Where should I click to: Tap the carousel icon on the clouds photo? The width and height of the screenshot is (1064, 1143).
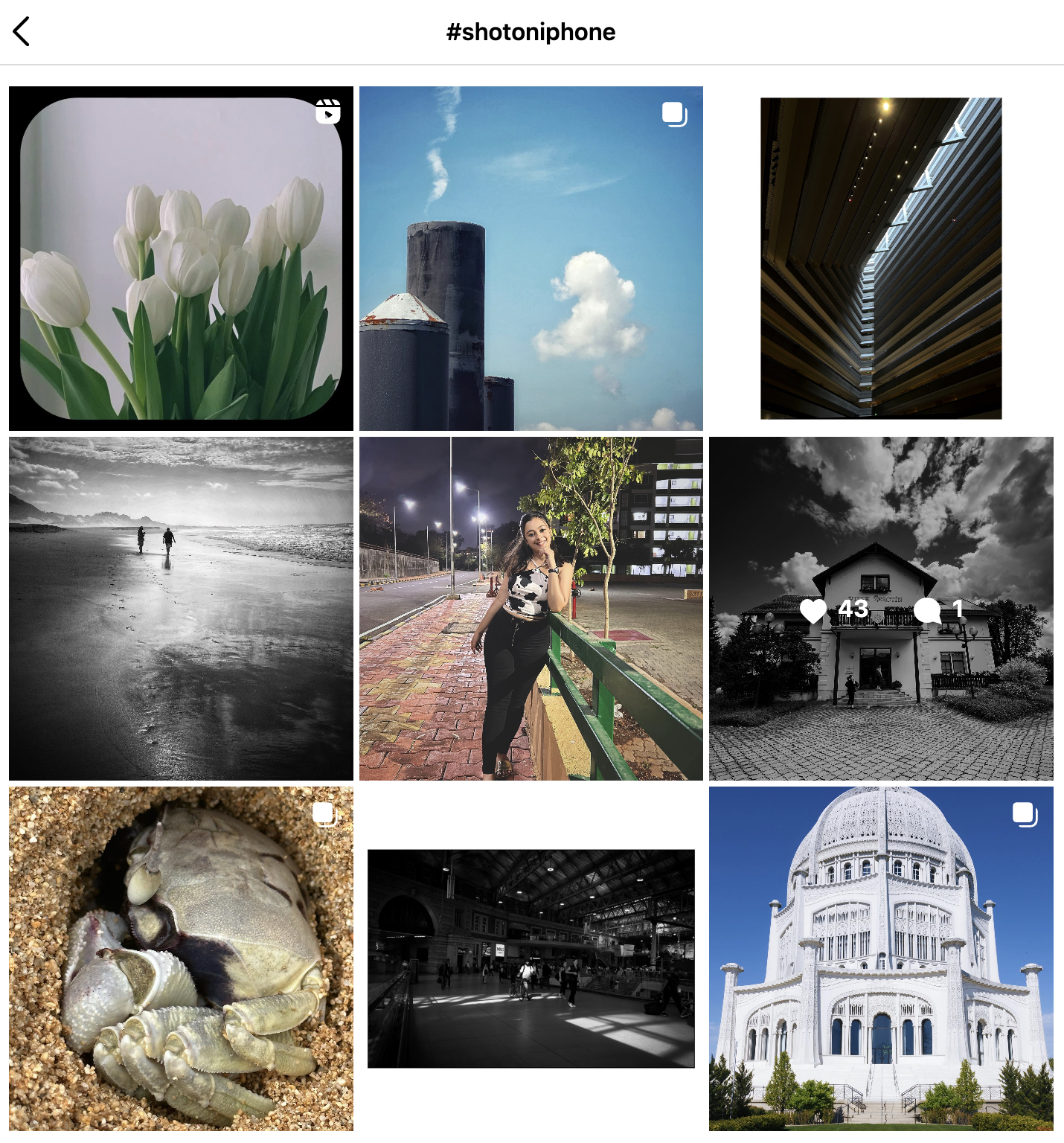pos(675,113)
